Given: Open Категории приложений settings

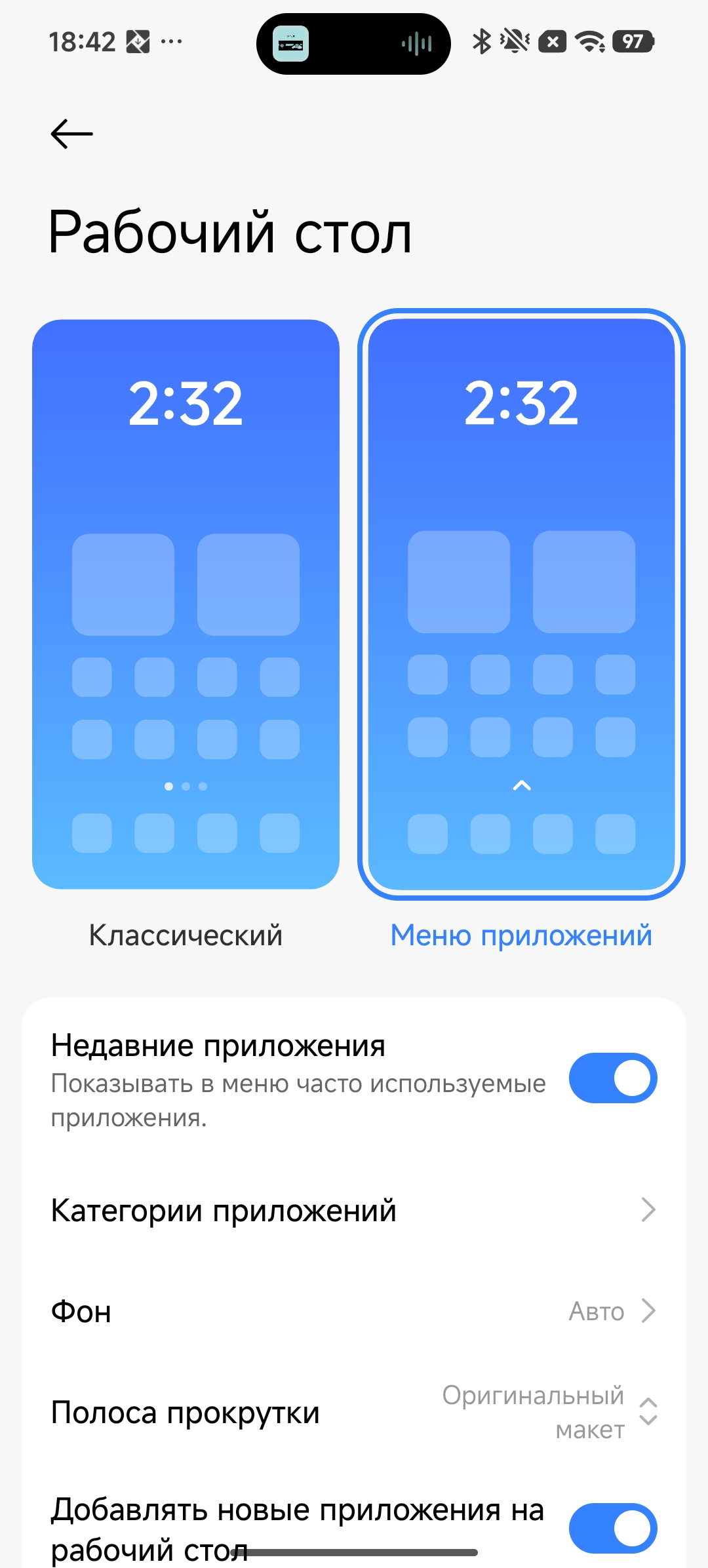Looking at the screenshot, I should click(x=354, y=1210).
